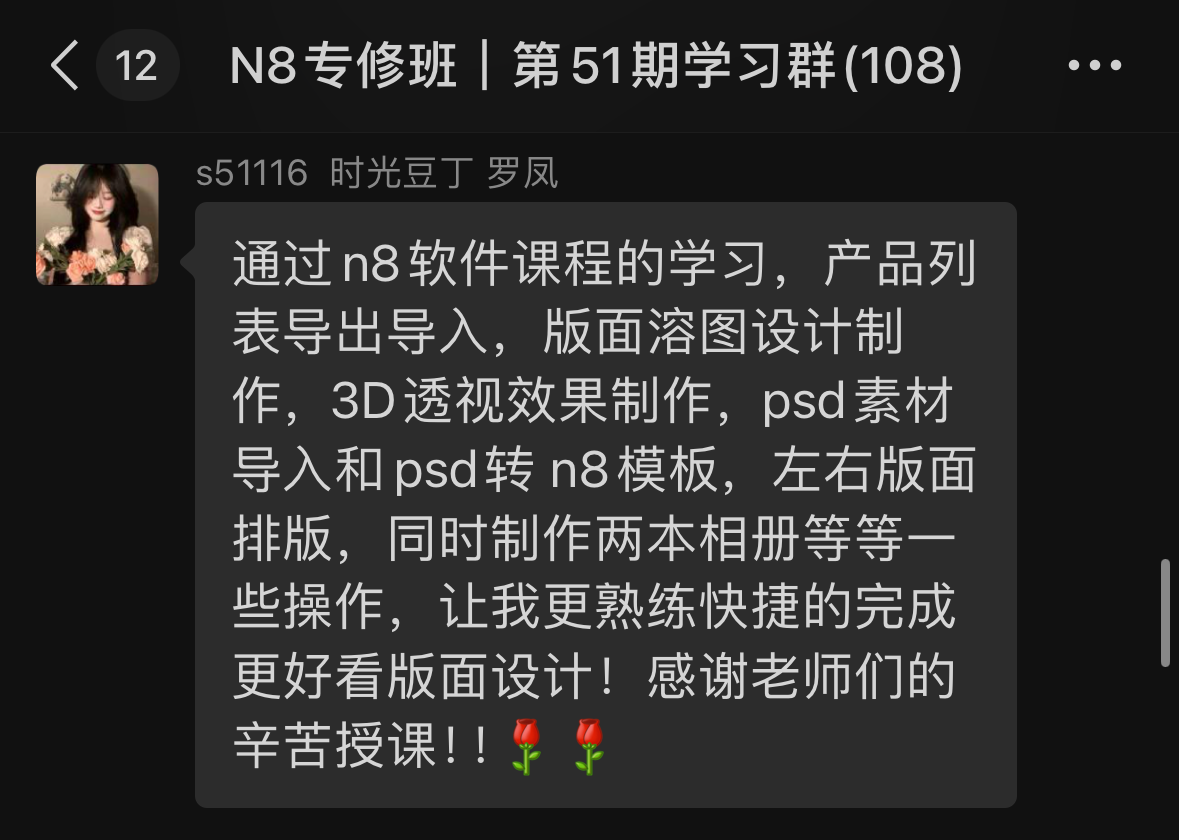Image resolution: width=1179 pixels, height=840 pixels.
Task: Open the group chat overflow menu
Action: tap(1095, 67)
